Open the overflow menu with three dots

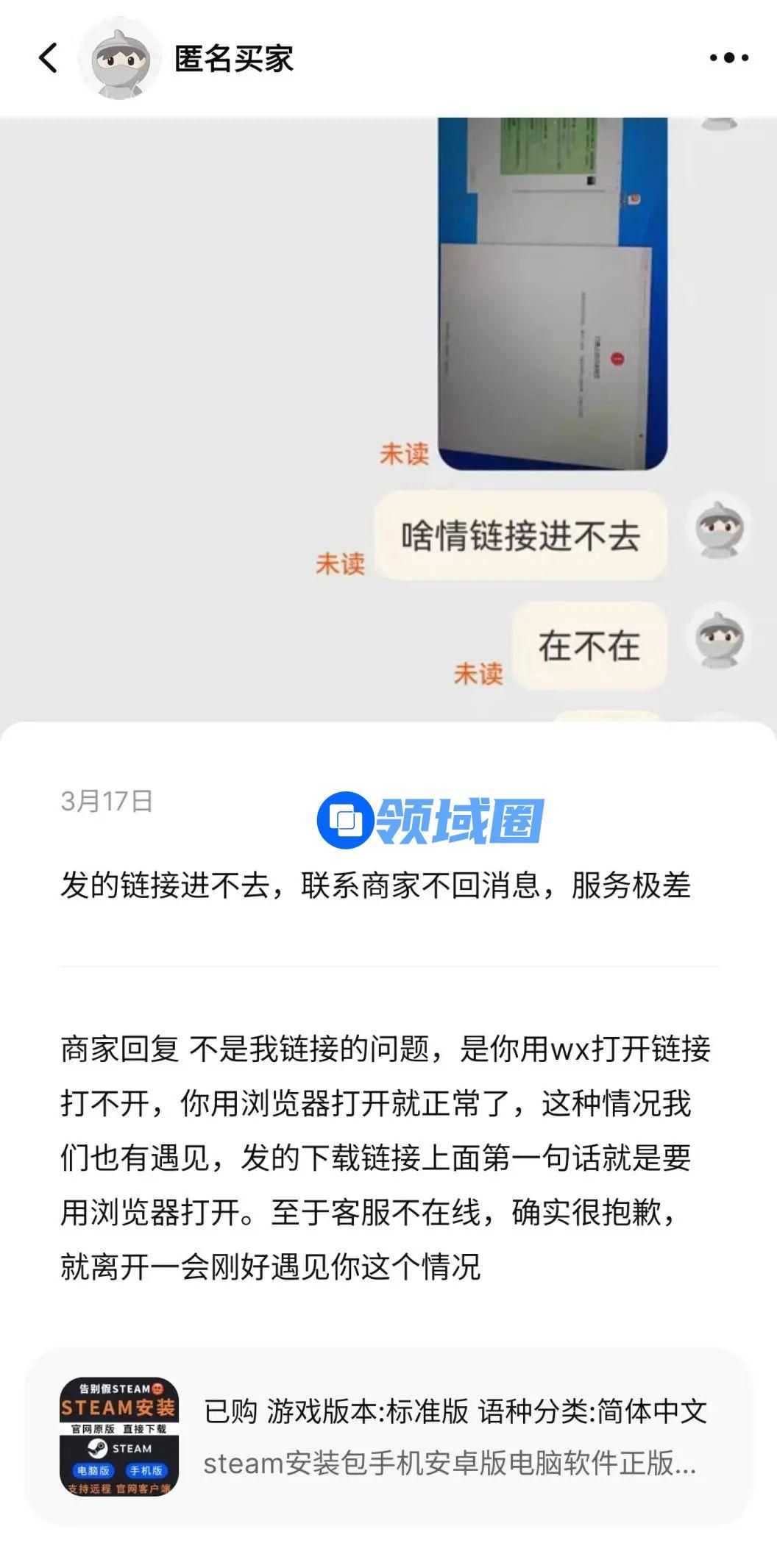point(728,58)
